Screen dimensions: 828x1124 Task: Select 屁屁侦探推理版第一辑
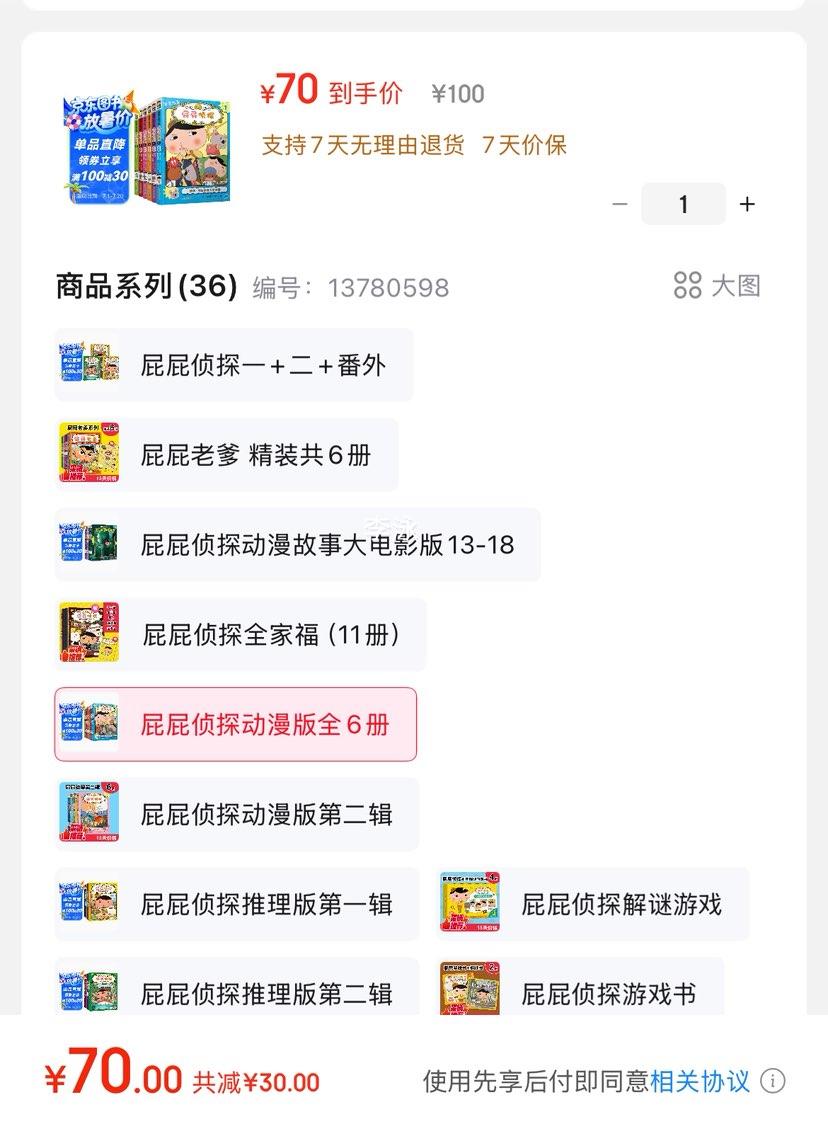coord(235,904)
